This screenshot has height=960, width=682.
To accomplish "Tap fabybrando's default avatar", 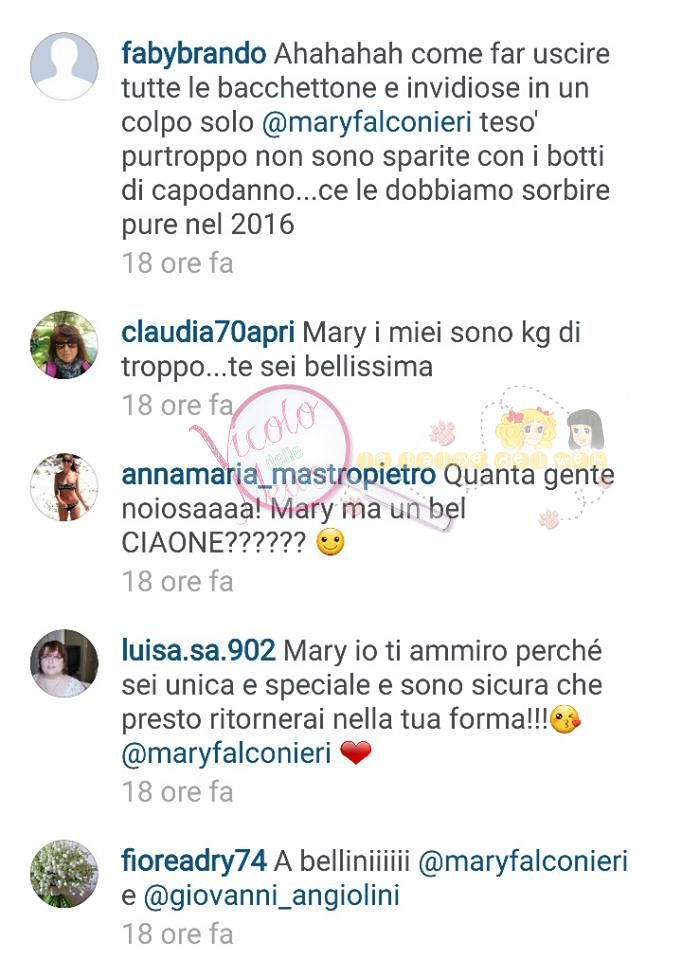I will 64,66.
